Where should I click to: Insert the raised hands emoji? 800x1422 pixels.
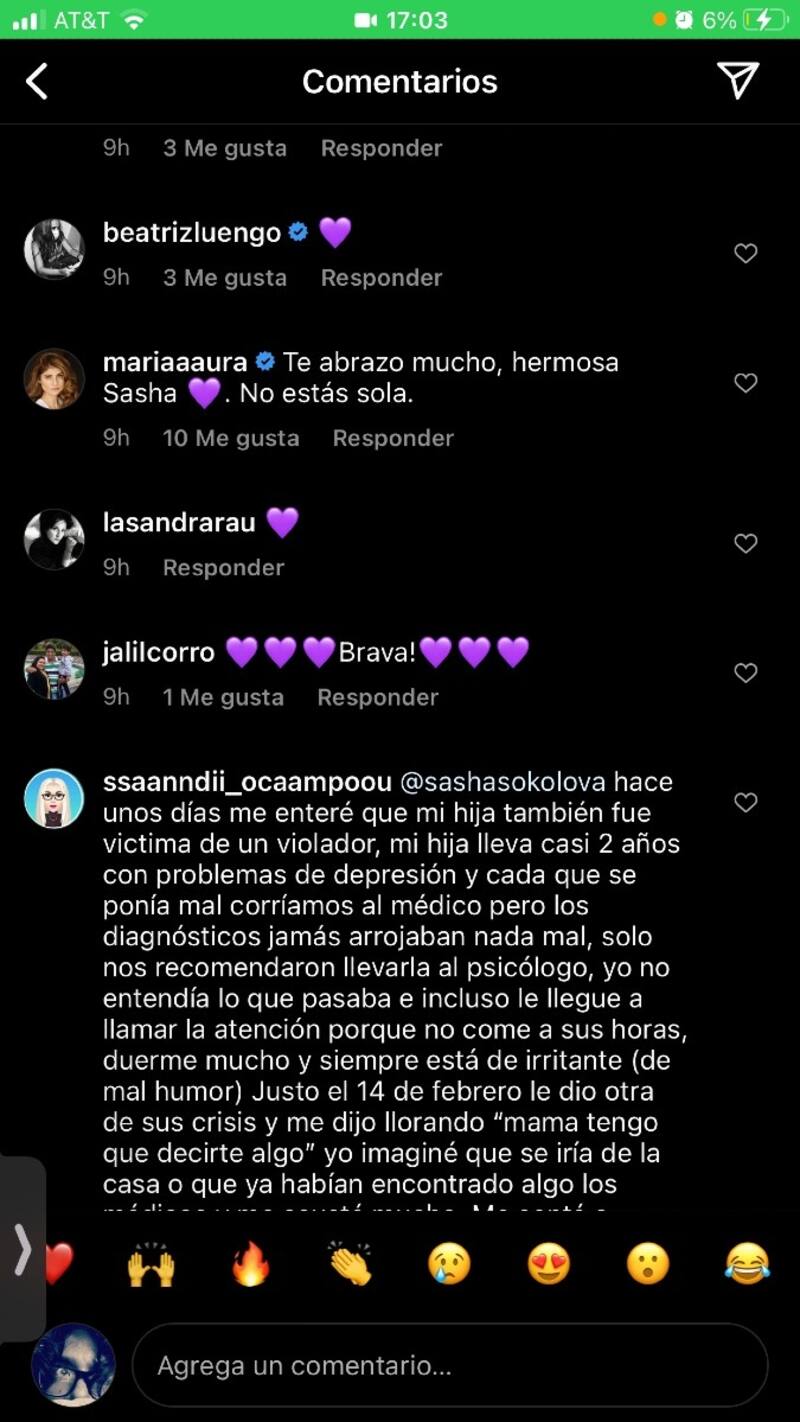point(151,1265)
